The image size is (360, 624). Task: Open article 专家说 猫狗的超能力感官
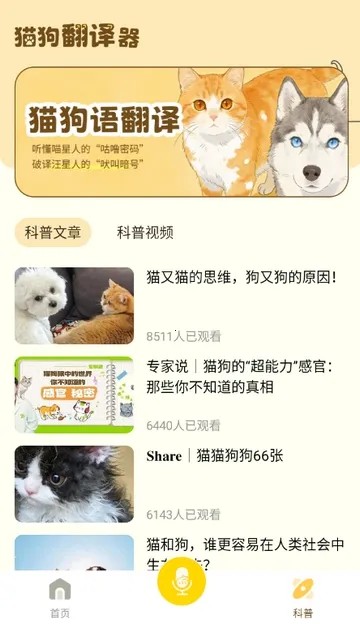pos(180,395)
